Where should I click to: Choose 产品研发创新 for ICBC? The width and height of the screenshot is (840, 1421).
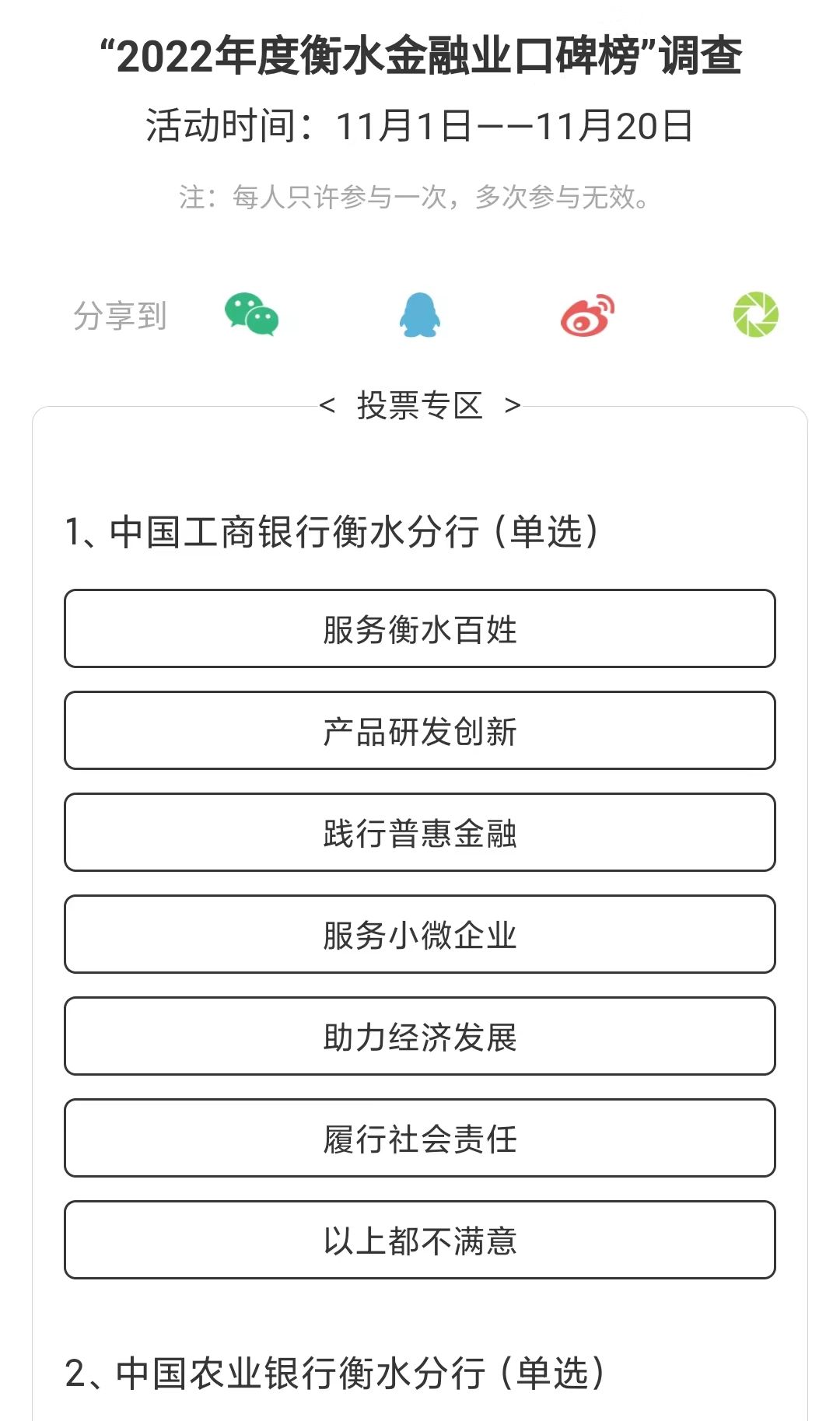(x=420, y=731)
